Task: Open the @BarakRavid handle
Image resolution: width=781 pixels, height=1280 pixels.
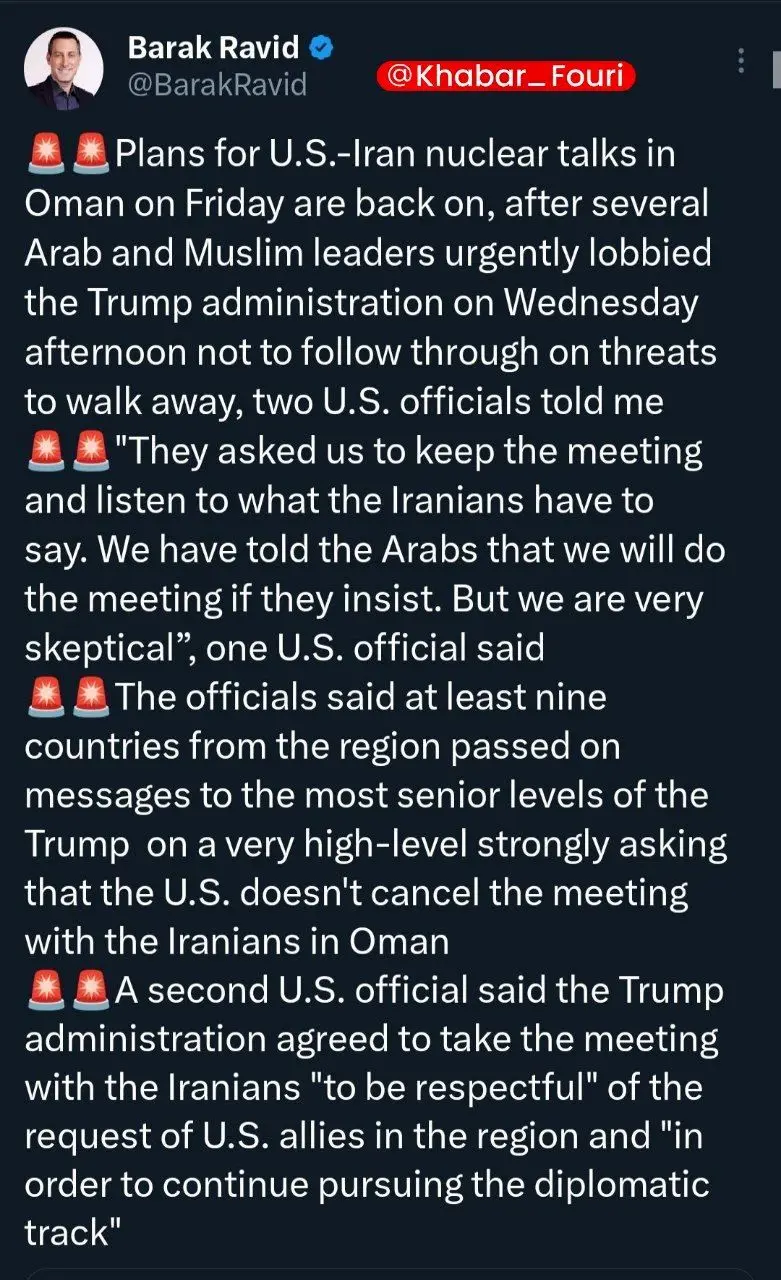Action: [217, 87]
